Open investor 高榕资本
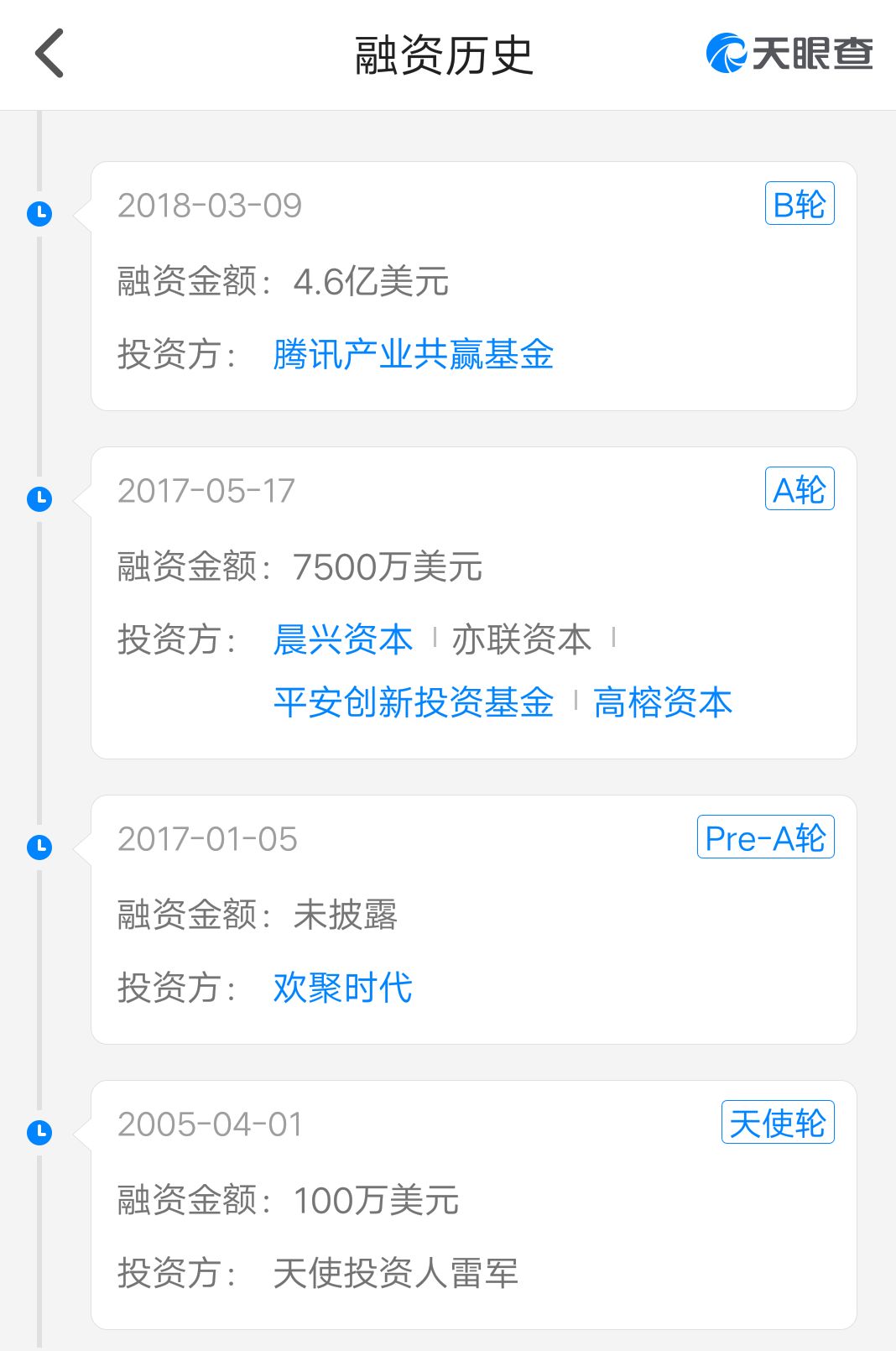The width and height of the screenshot is (896, 1351). click(x=662, y=702)
